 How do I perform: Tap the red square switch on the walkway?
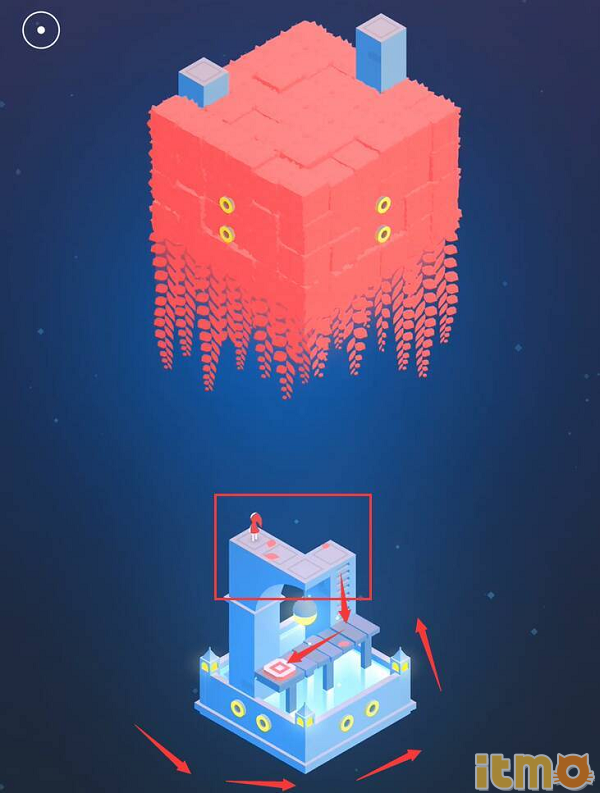point(280,669)
